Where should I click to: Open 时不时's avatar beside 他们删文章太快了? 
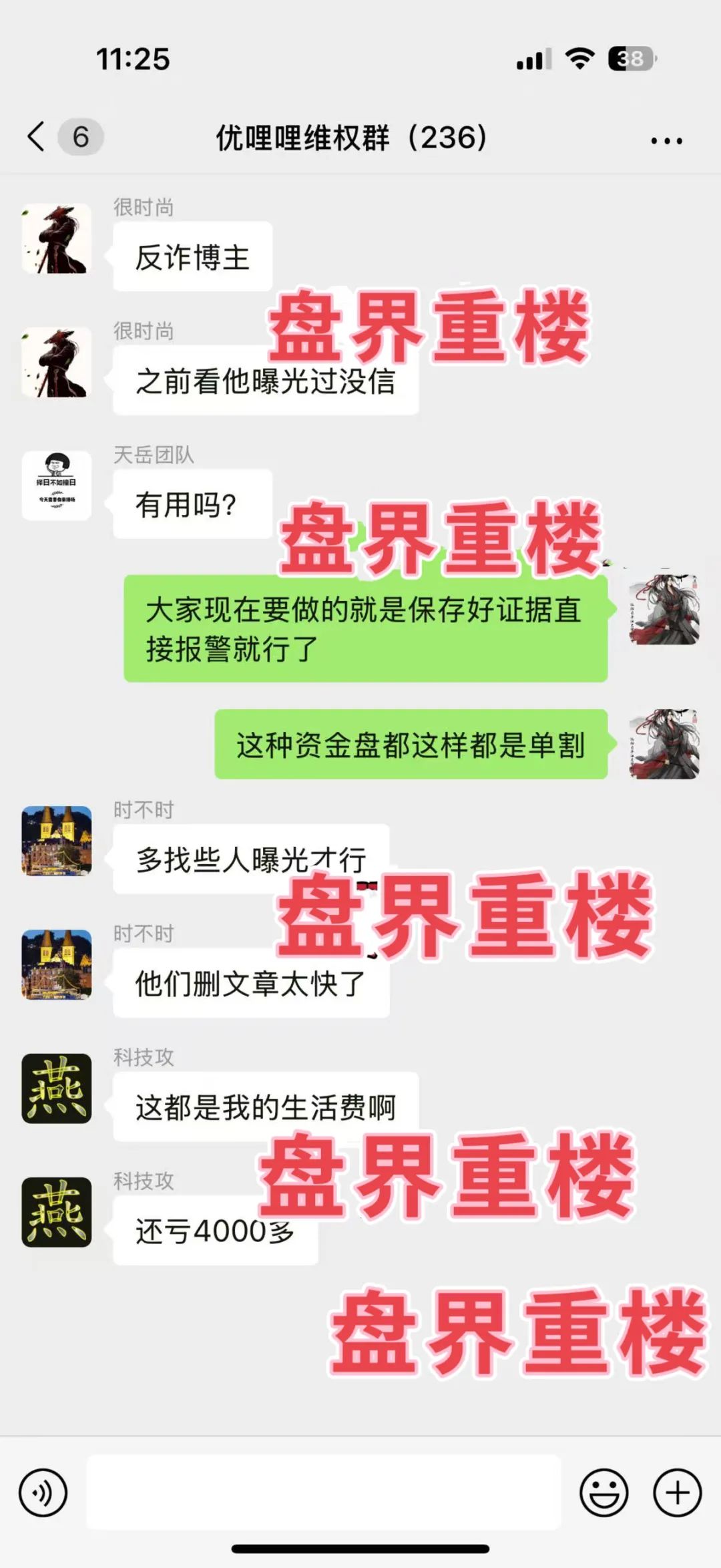57,964
